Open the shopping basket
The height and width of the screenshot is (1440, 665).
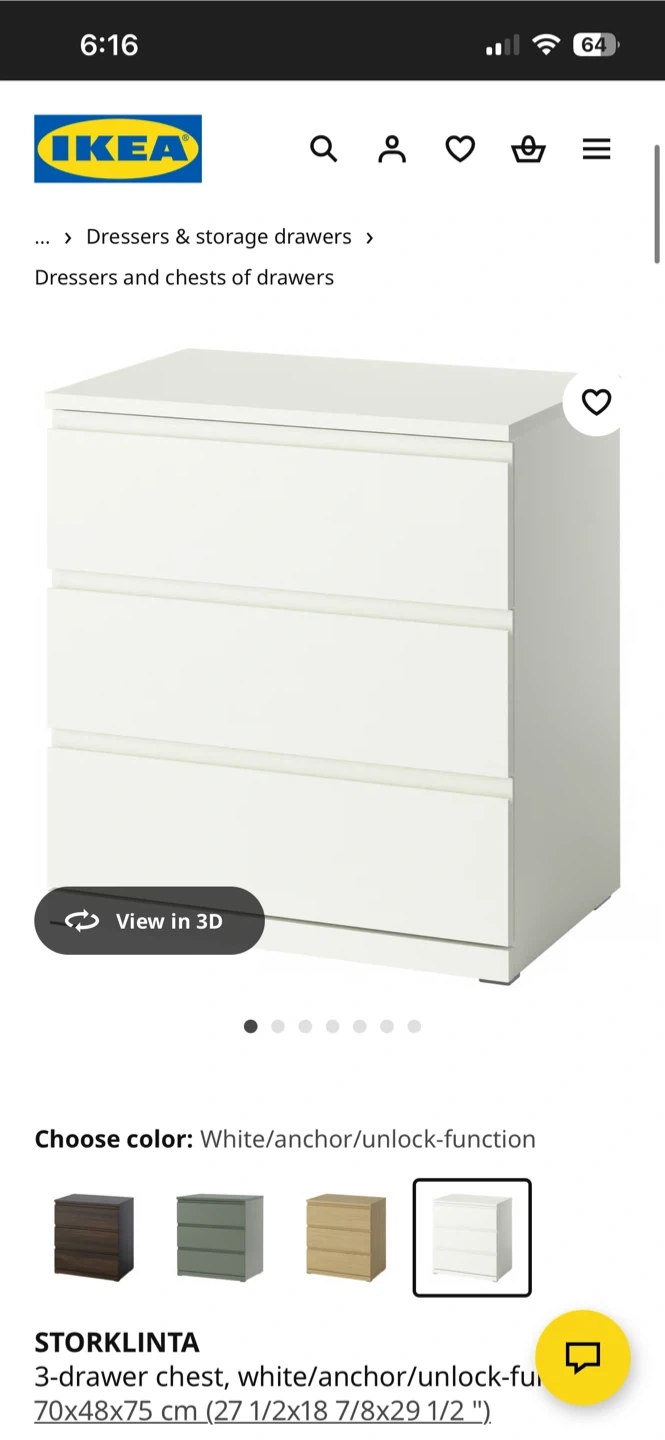click(528, 149)
